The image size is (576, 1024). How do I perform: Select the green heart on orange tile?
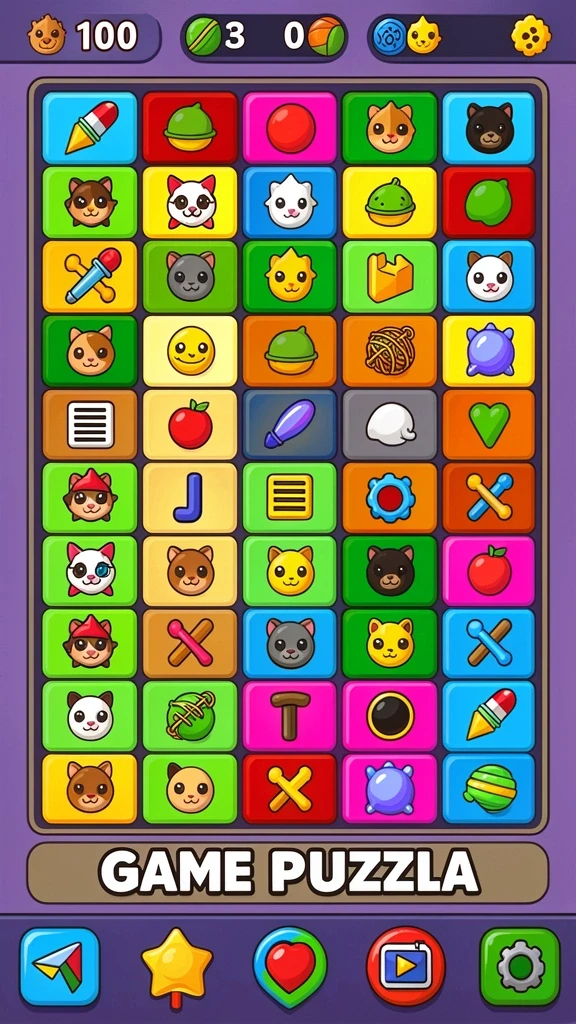tap(488, 424)
